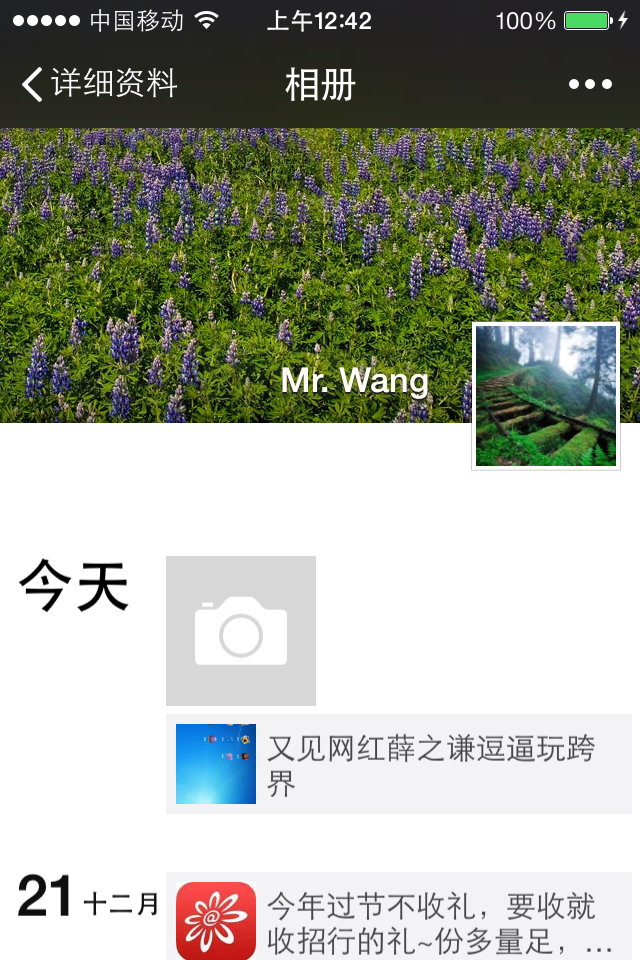Open the shared article 又见网红薛之谦逗逼玩跨界

pos(398,764)
